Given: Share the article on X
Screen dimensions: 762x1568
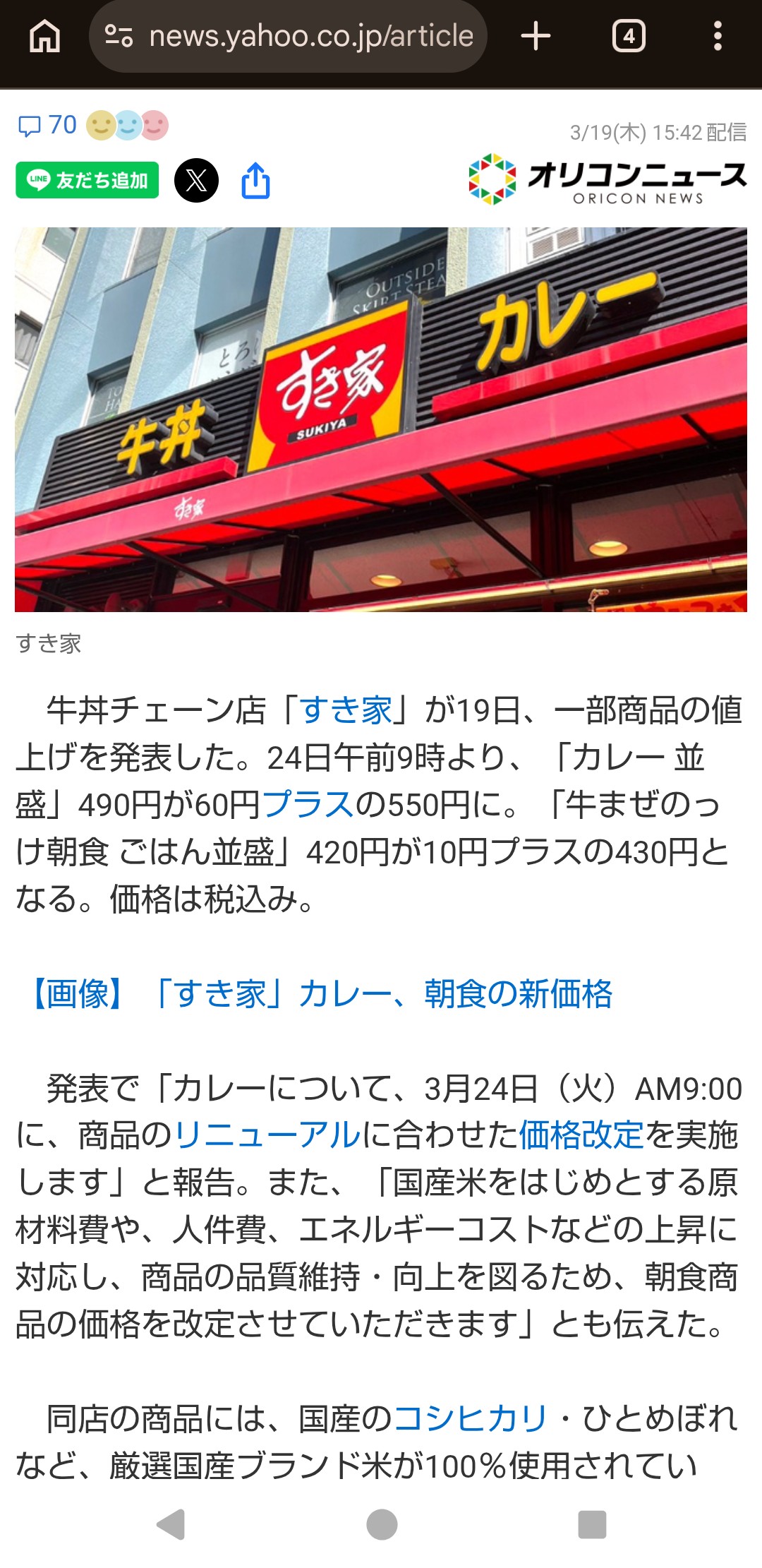Looking at the screenshot, I should click(x=196, y=181).
